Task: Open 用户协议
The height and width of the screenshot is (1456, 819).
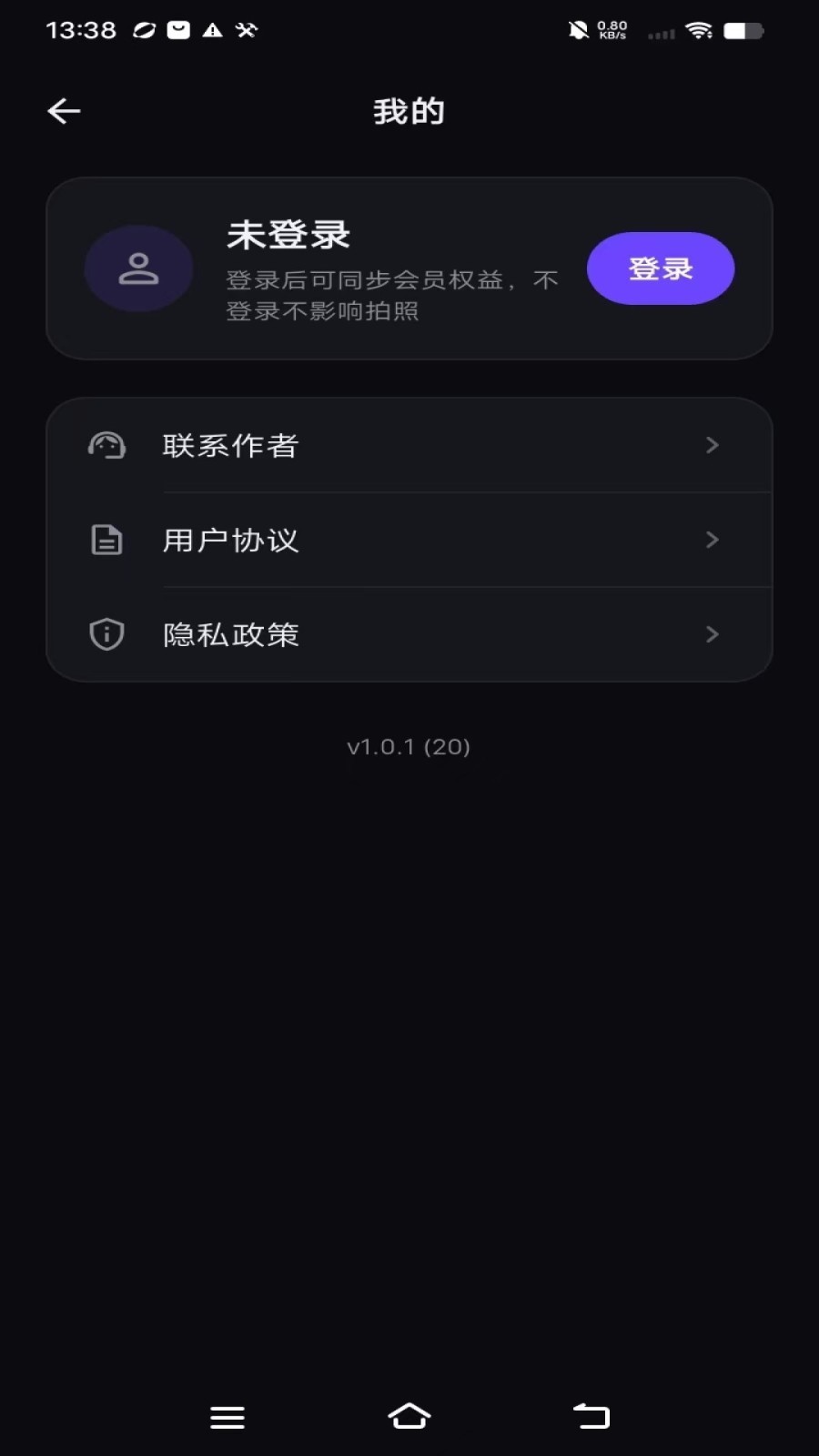Action: pos(409,540)
